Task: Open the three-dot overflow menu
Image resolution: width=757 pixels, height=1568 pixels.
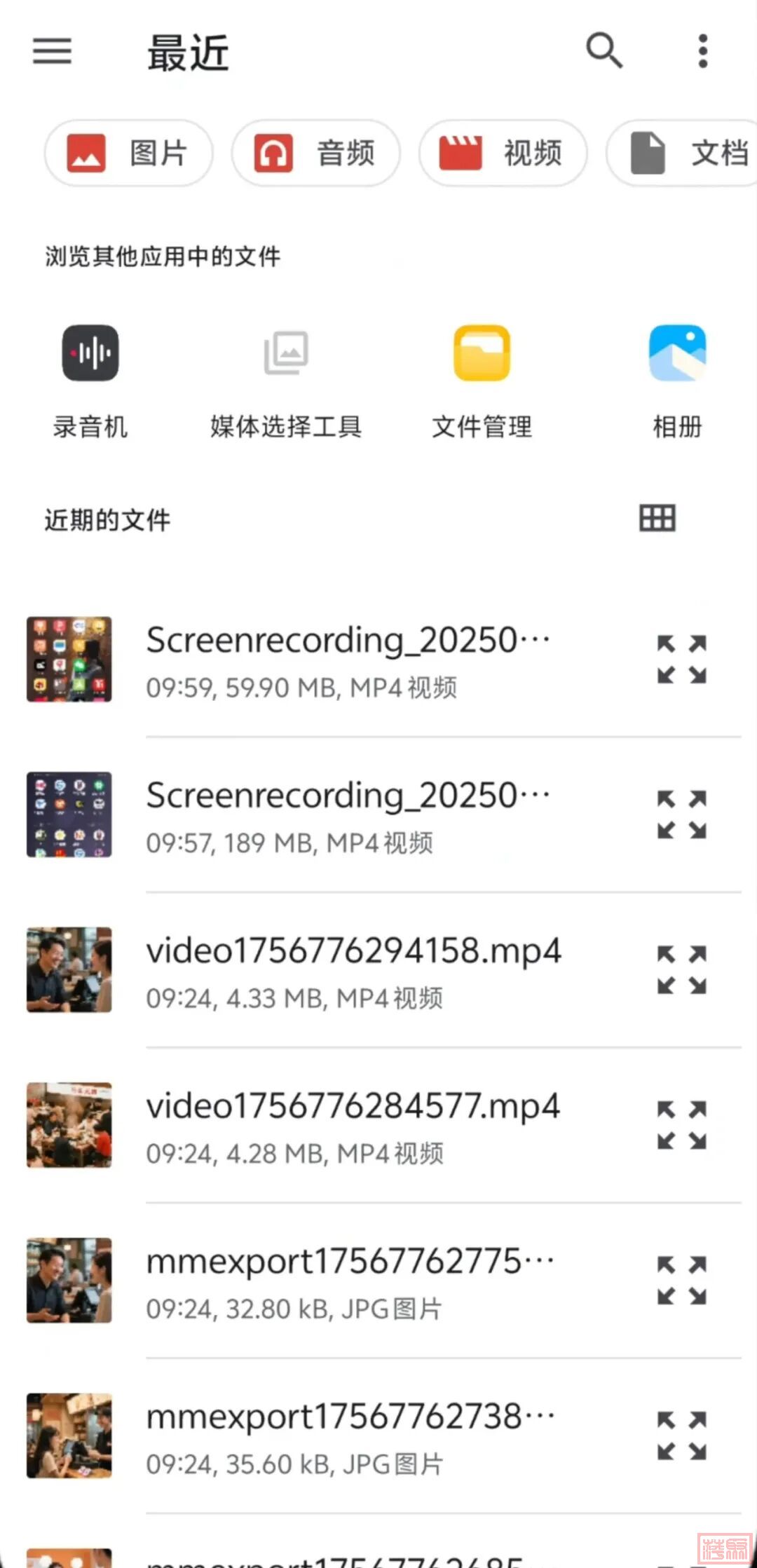Action: pos(702,51)
